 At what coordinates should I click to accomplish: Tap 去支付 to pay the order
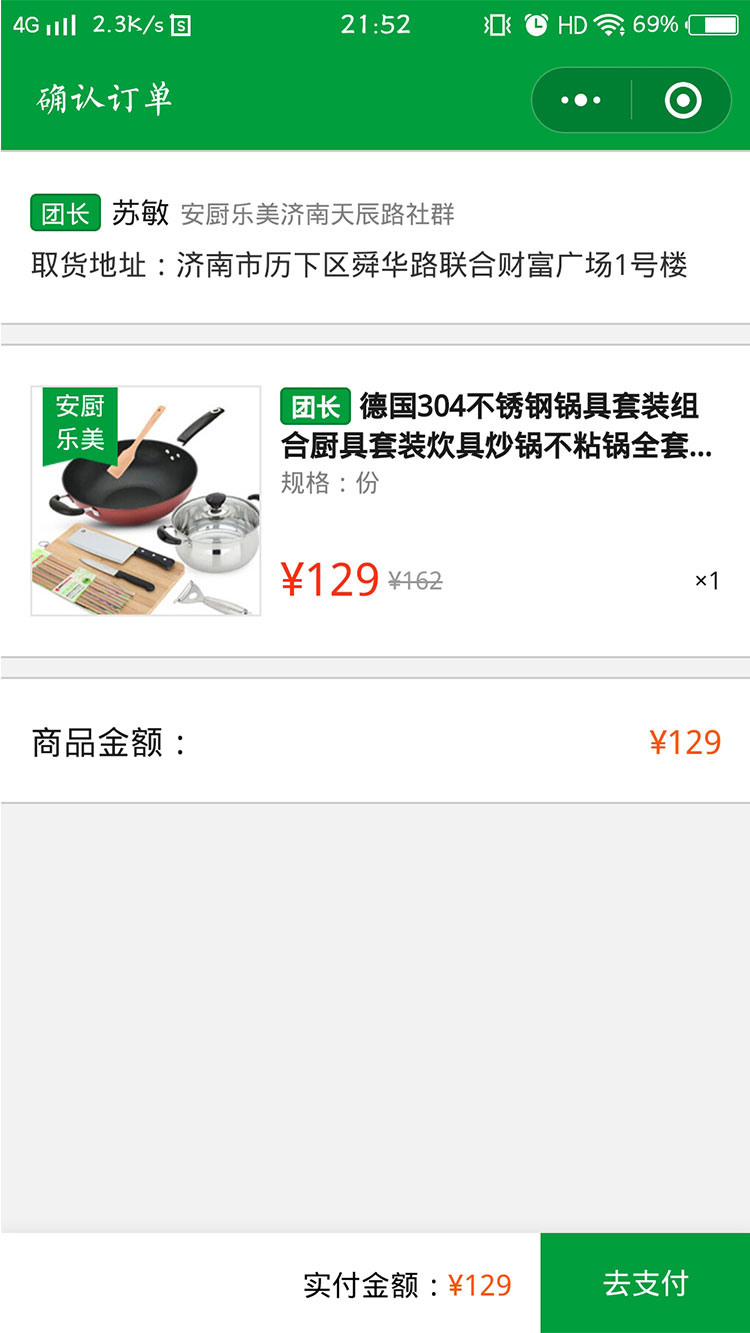click(x=645, y=1283)
